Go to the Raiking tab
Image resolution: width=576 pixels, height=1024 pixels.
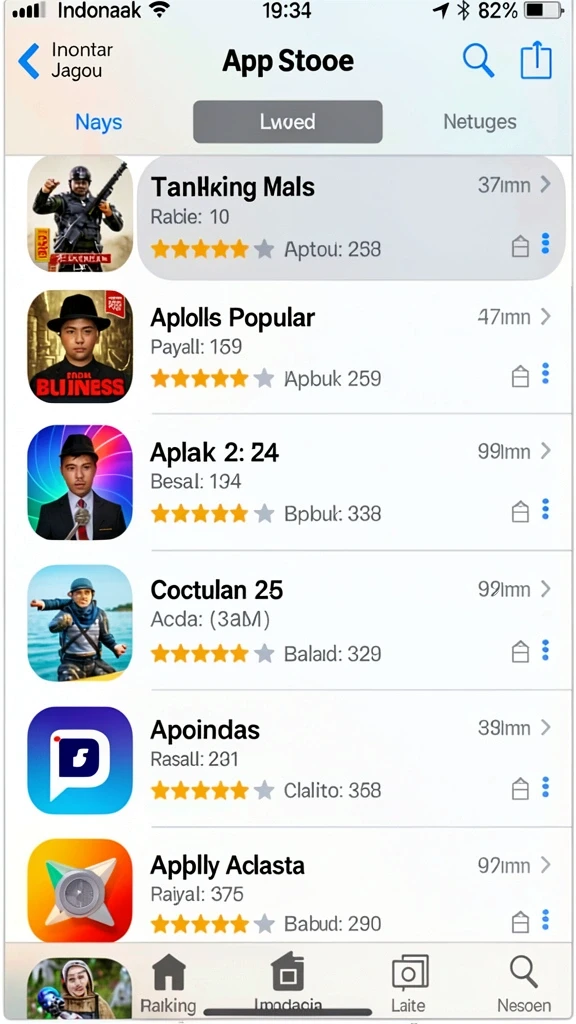coord(168,983)
